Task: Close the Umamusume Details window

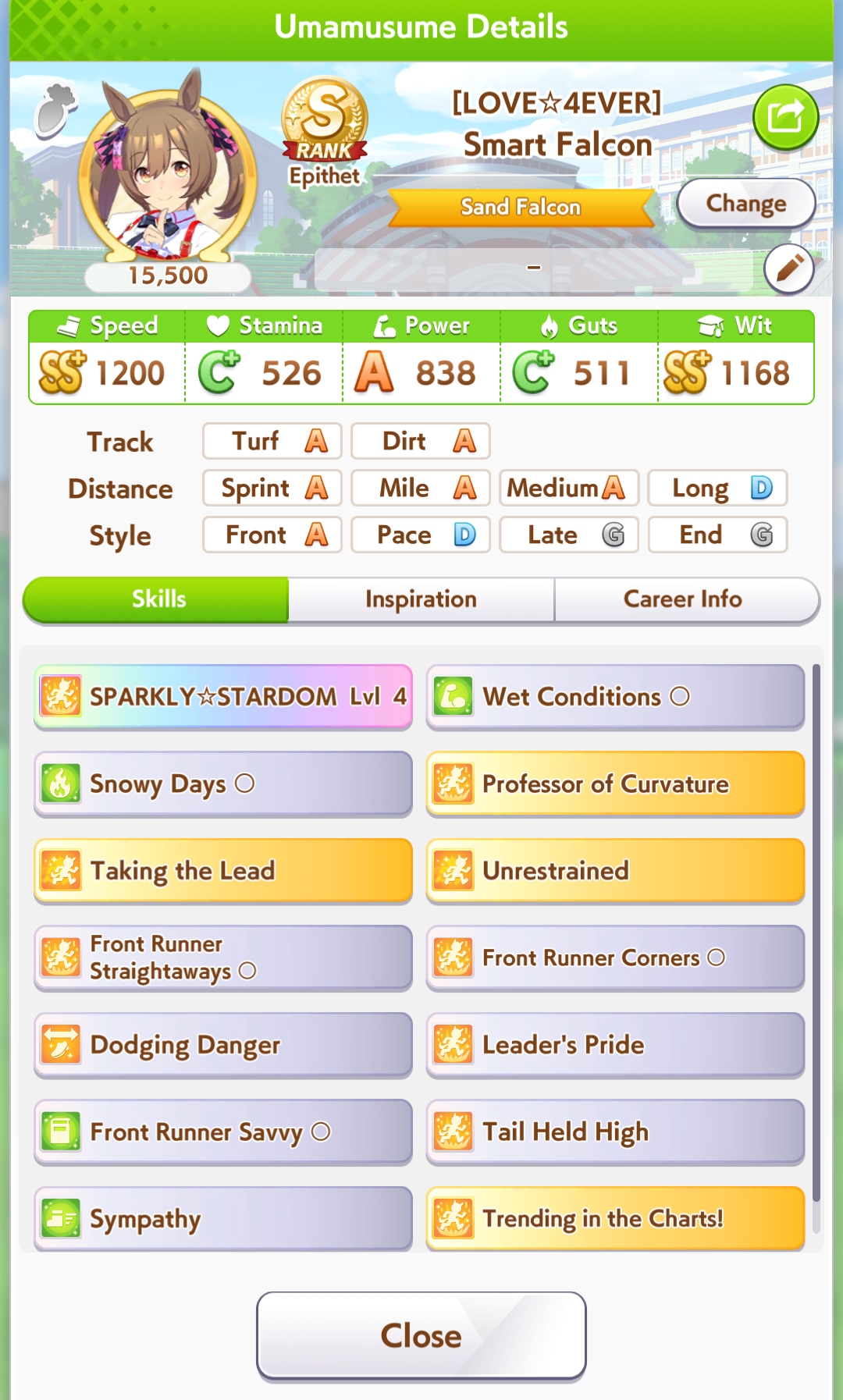Action: [x=421, y=1335]
